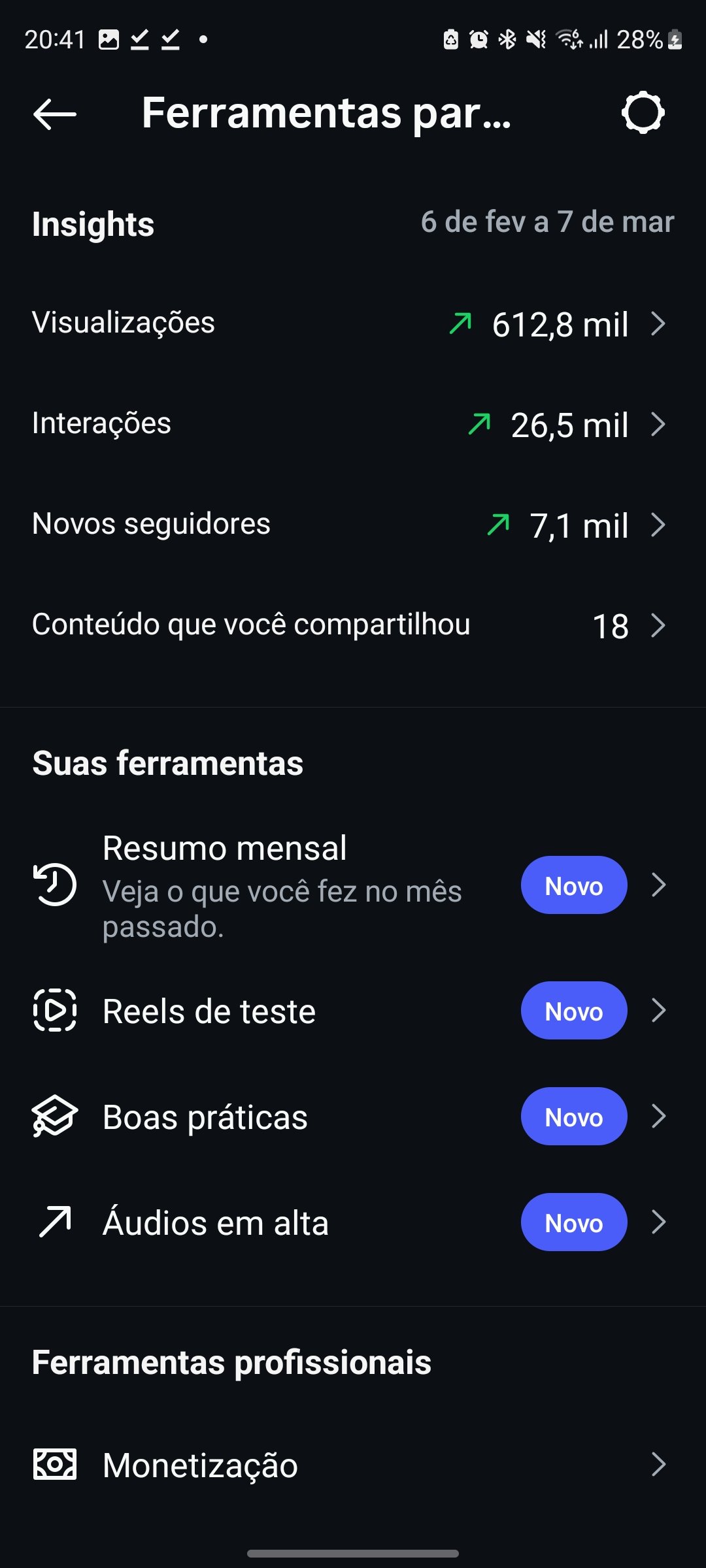Go back using the top arrow
The height and width of the screenshot is (1568, 706).
[x=55, y=114]
